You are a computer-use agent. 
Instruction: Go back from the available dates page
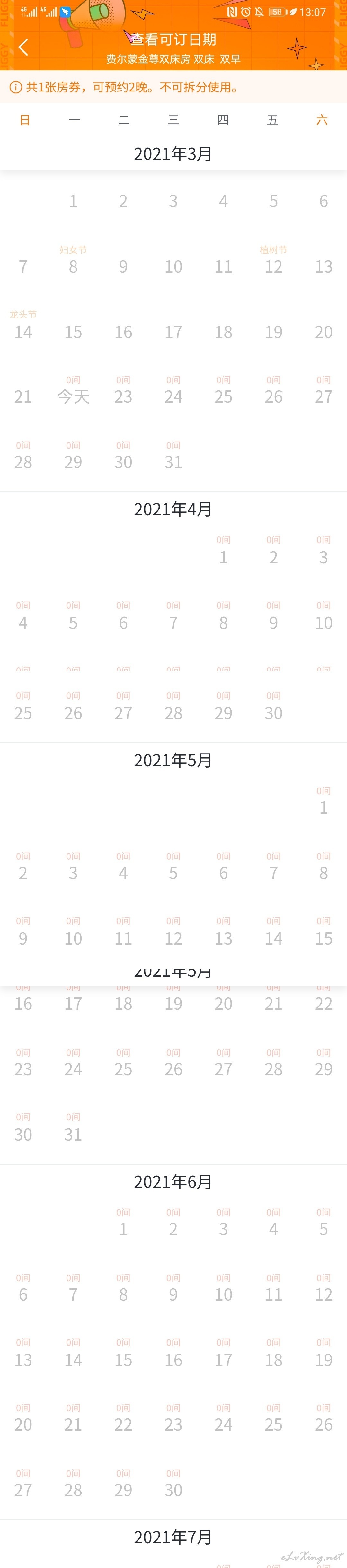coord(23,48)
